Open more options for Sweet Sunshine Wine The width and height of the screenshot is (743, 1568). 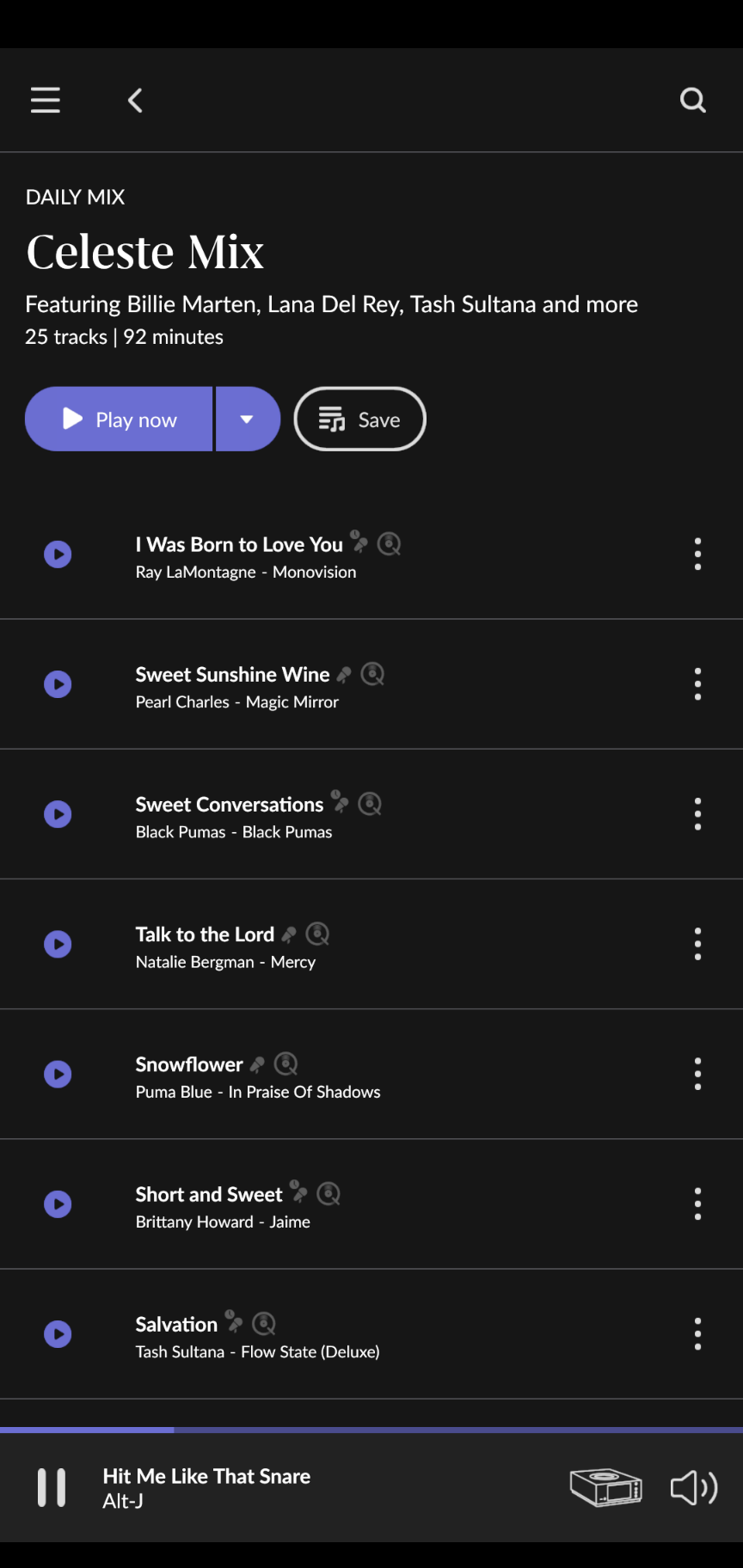point(697,684)
